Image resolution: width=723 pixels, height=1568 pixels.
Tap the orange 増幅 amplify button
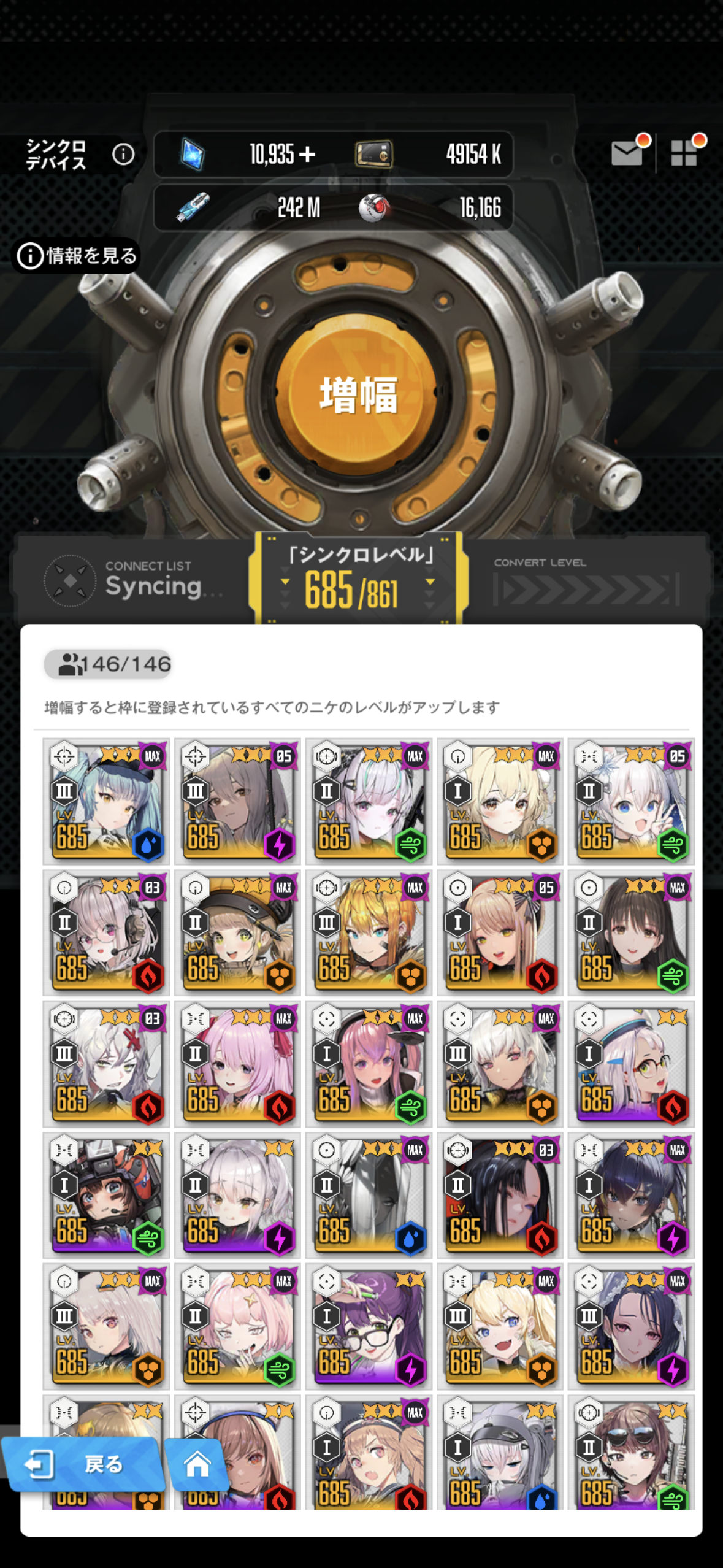coord(358,394)
